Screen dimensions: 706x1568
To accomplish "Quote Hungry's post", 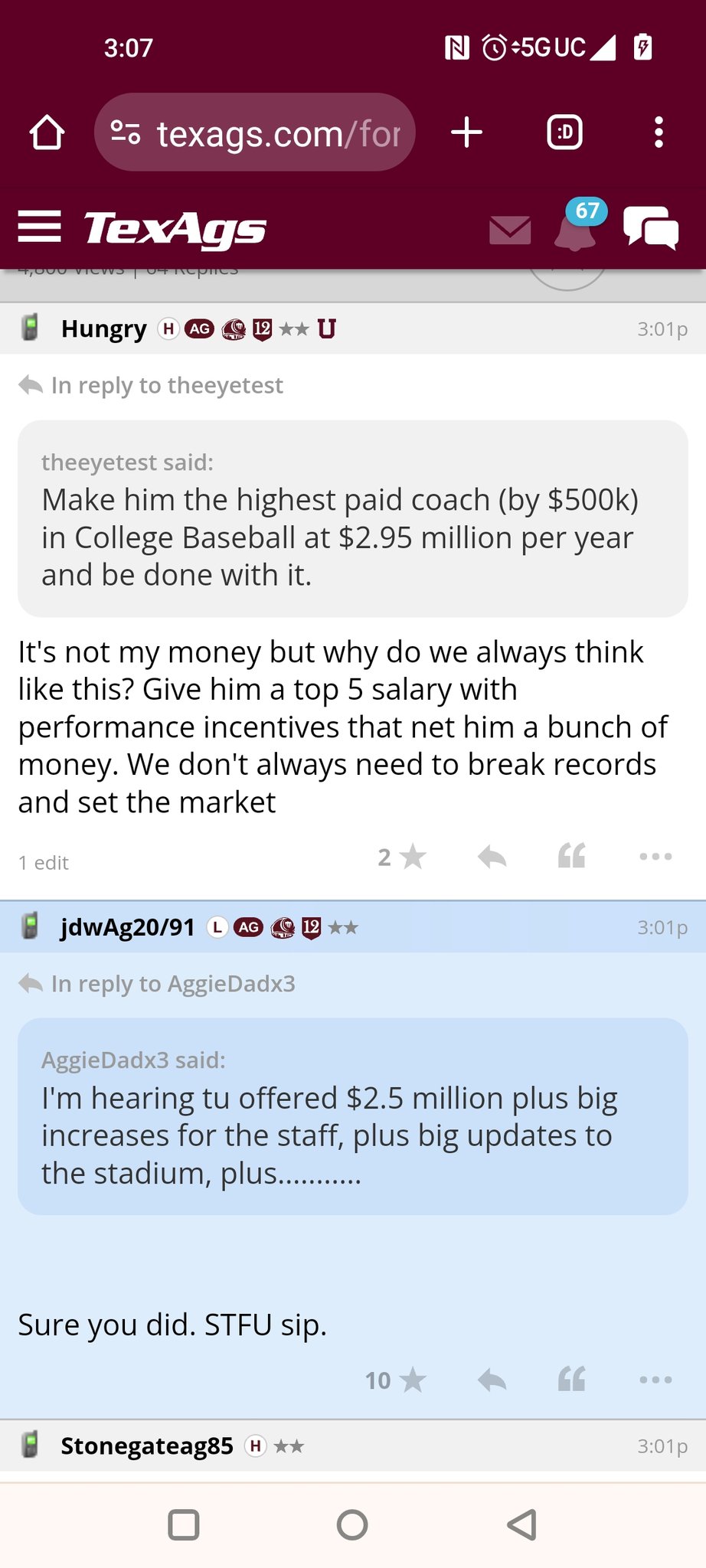I will click(x=572, y=857).
